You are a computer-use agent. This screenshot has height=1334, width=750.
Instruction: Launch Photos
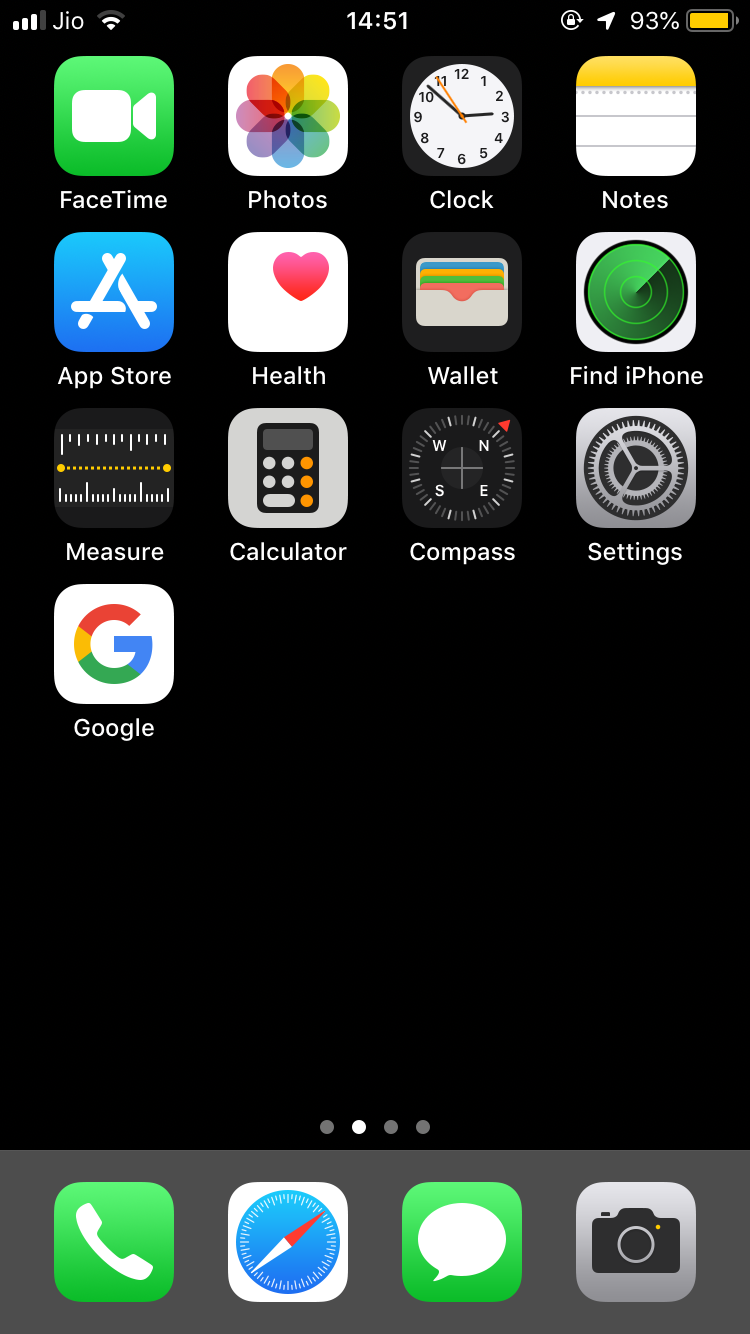point(287,115)
